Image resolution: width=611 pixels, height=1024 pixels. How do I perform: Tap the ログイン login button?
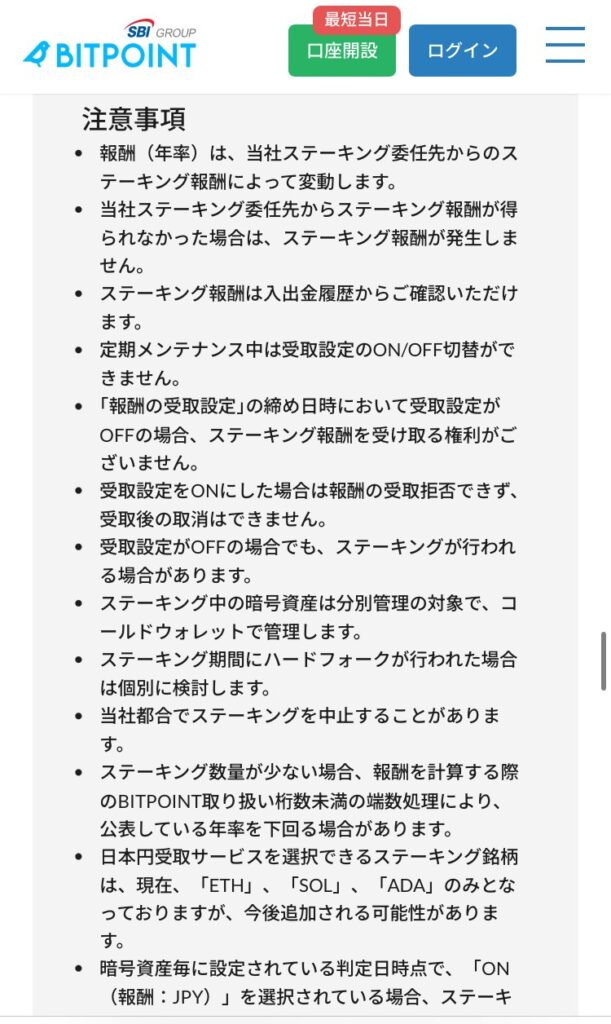pos(462,51)
